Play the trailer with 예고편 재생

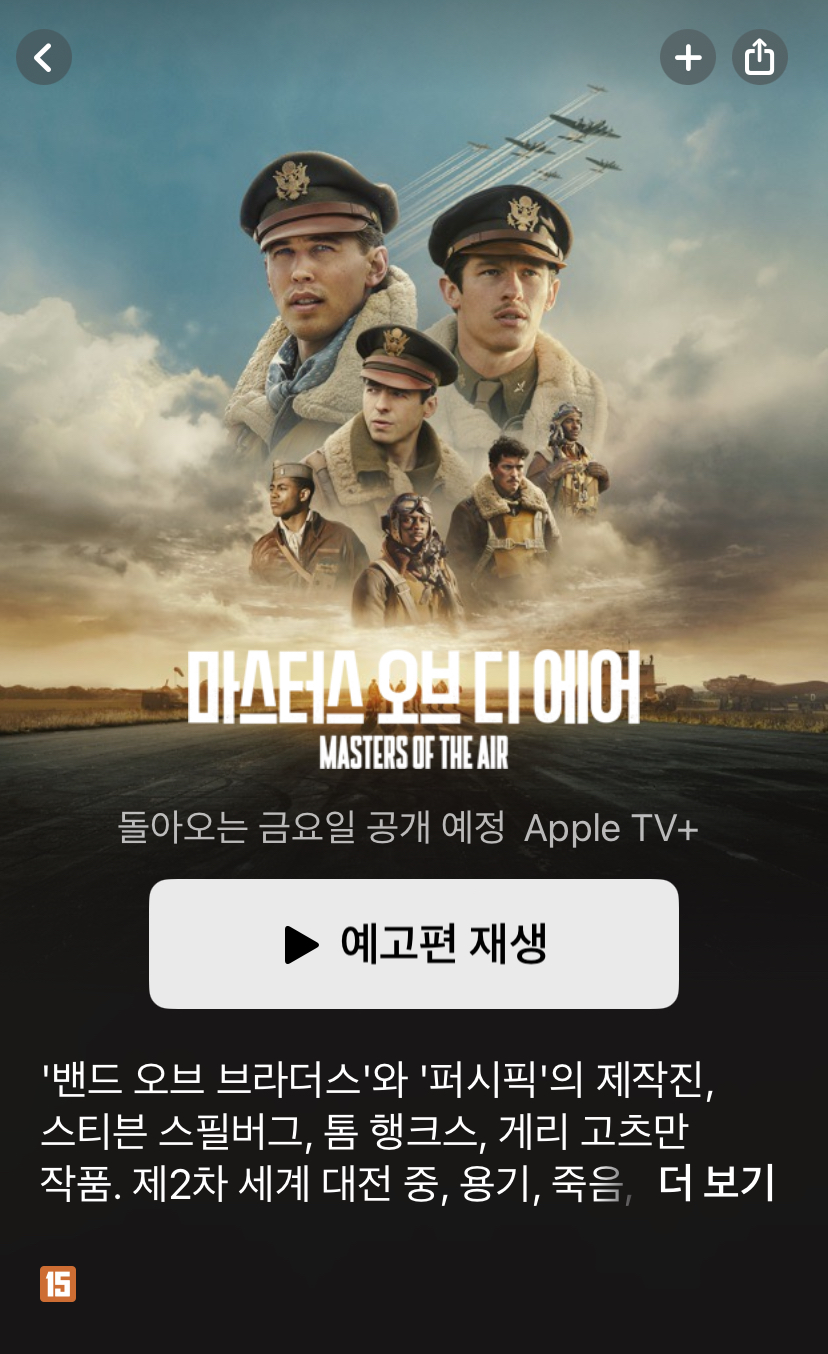coord(414,944)
